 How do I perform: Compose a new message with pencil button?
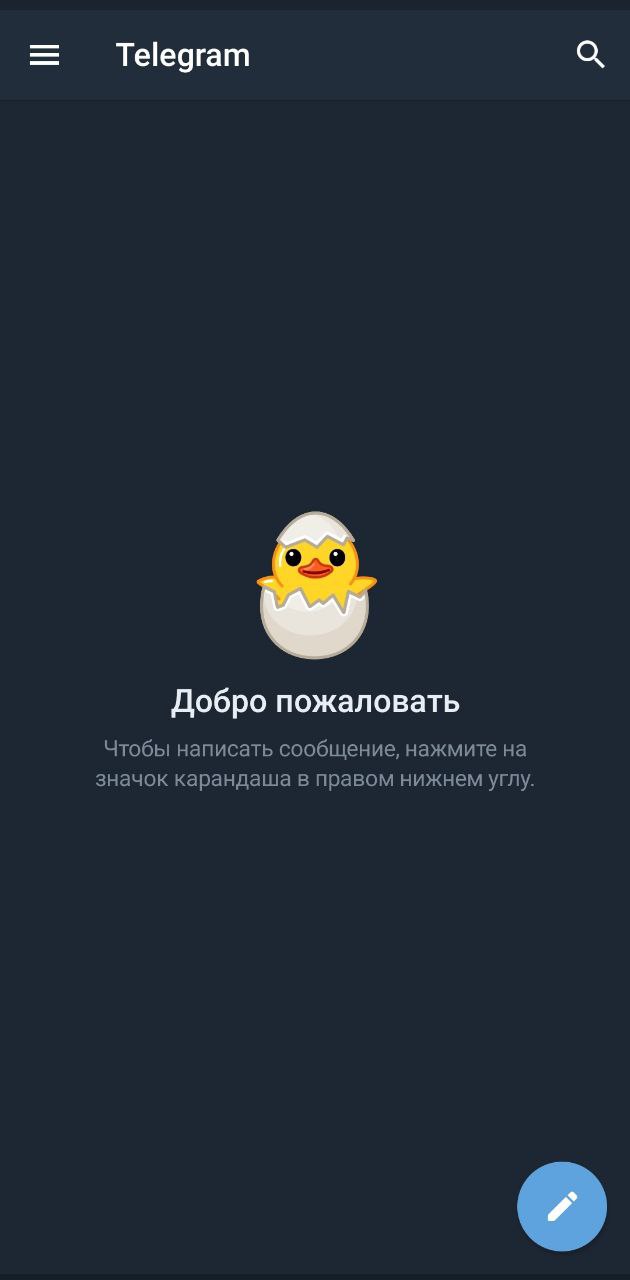coord(561,1206)
